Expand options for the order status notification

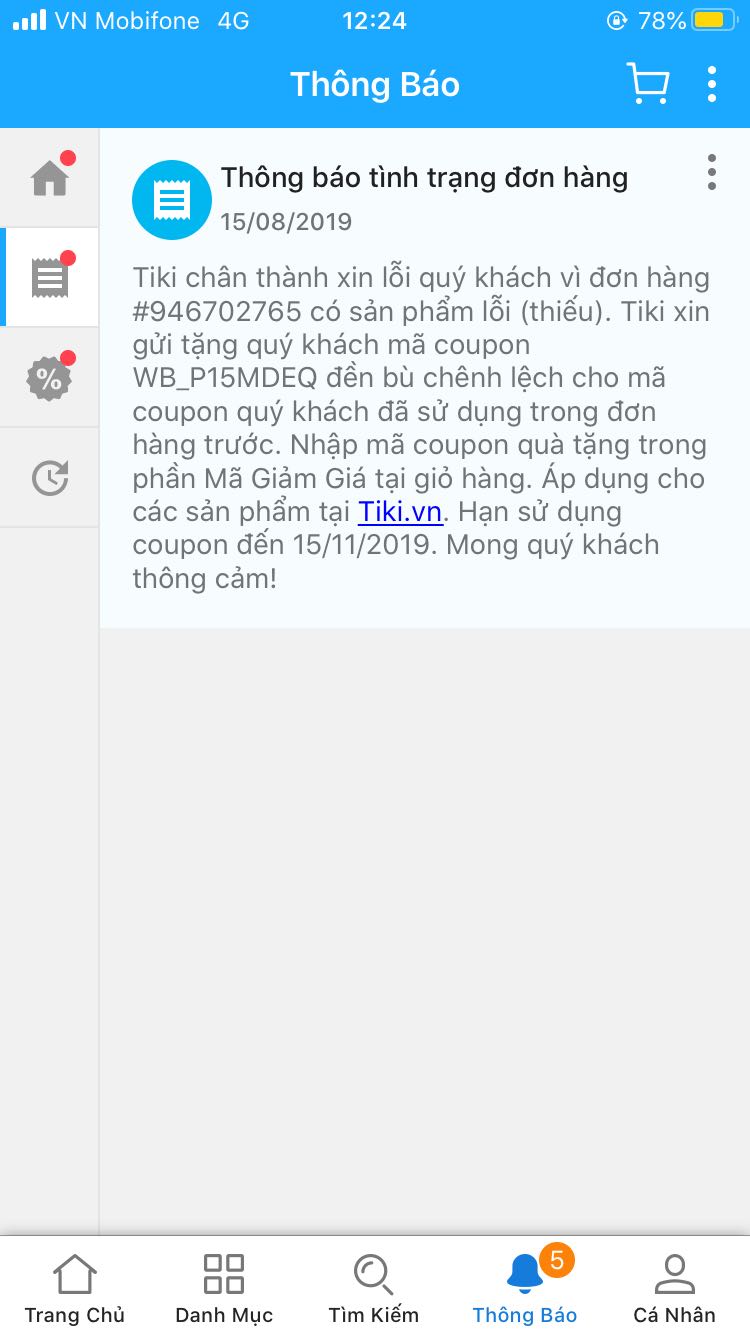click(x=711, y=172)
